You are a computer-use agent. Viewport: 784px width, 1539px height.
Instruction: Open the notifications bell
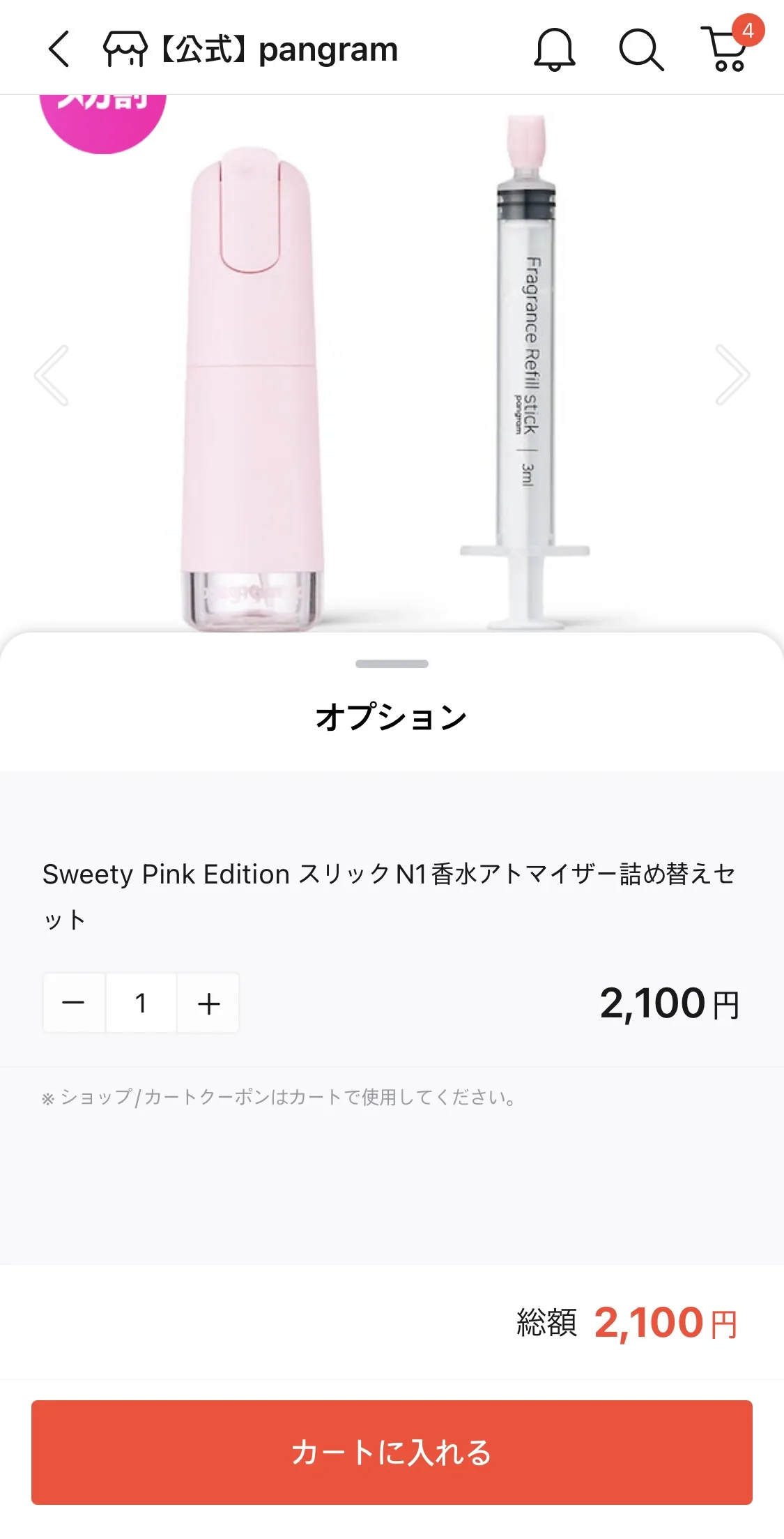pyautogui.click(x=554, y=50)
